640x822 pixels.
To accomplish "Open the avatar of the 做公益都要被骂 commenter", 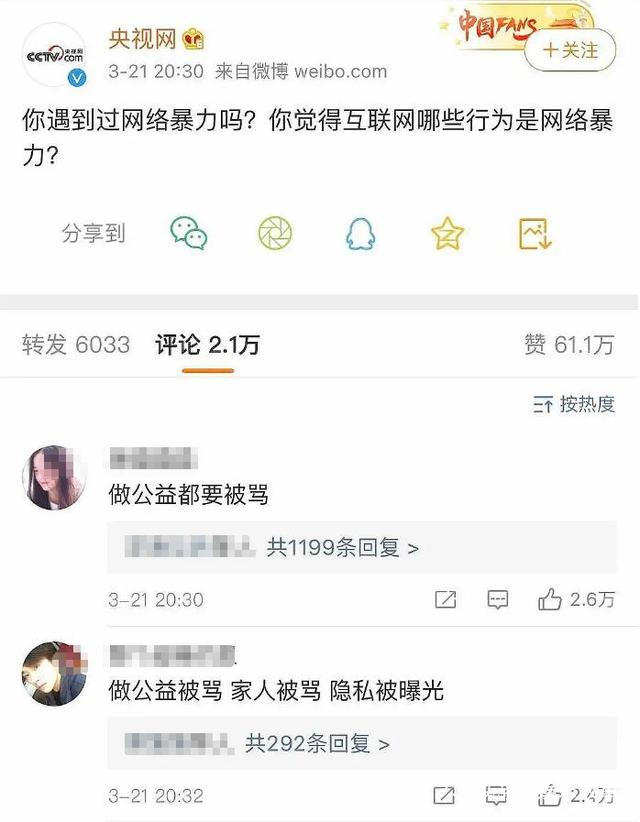I will point(54,478).
